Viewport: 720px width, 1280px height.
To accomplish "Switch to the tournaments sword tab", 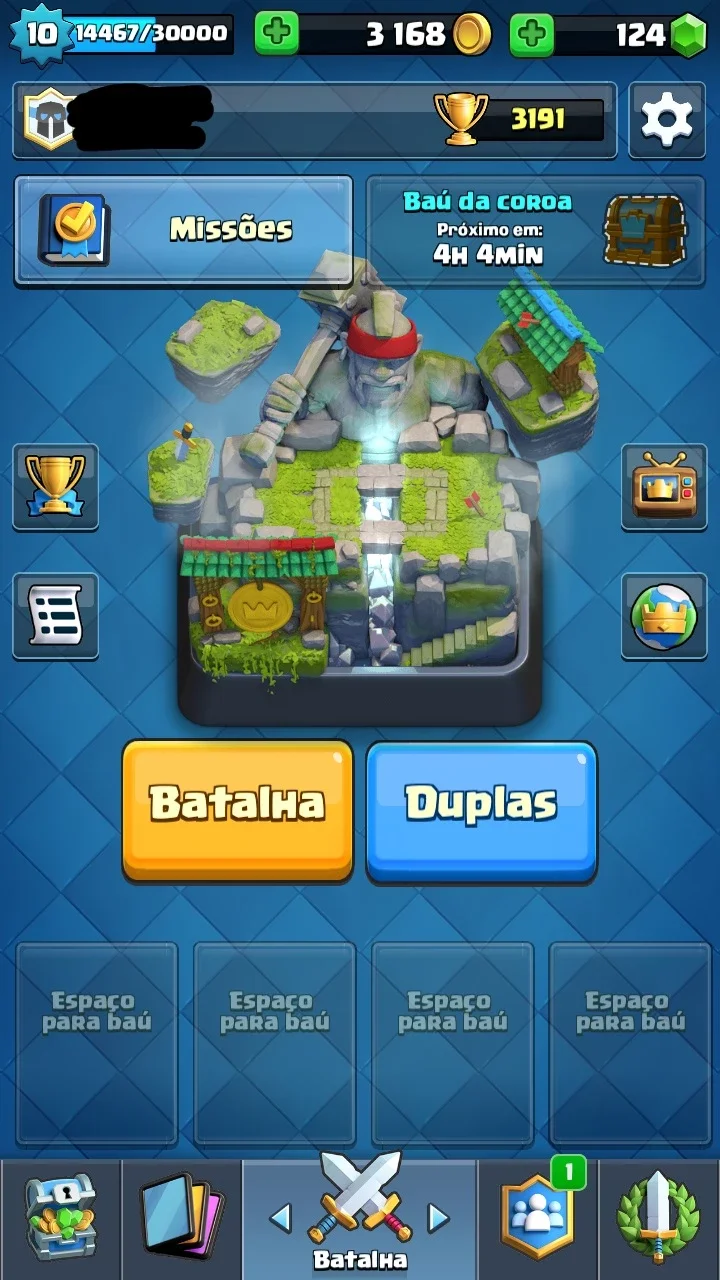I will tap(659, 1219).
